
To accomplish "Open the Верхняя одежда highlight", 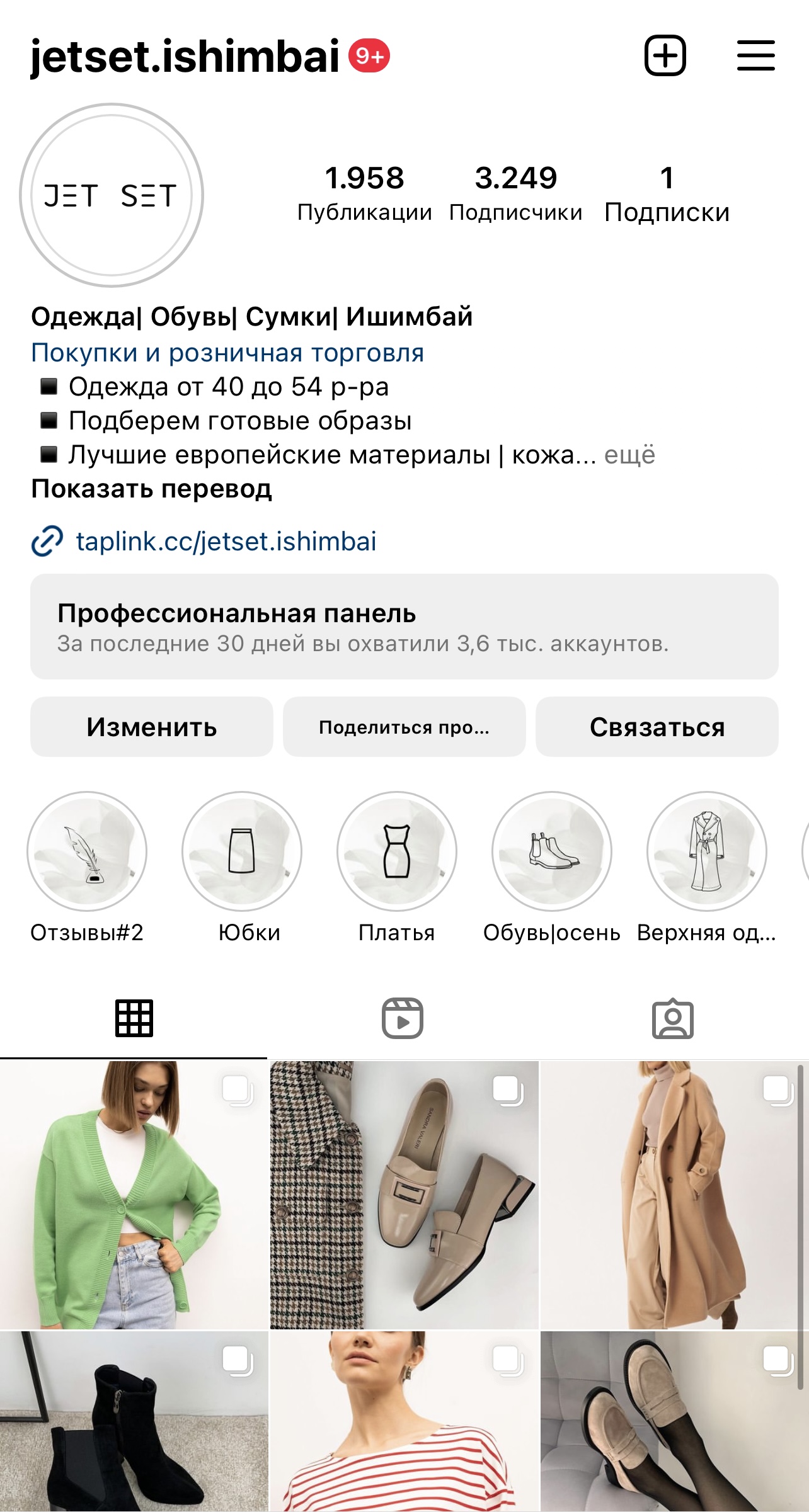I will (706, 851).
